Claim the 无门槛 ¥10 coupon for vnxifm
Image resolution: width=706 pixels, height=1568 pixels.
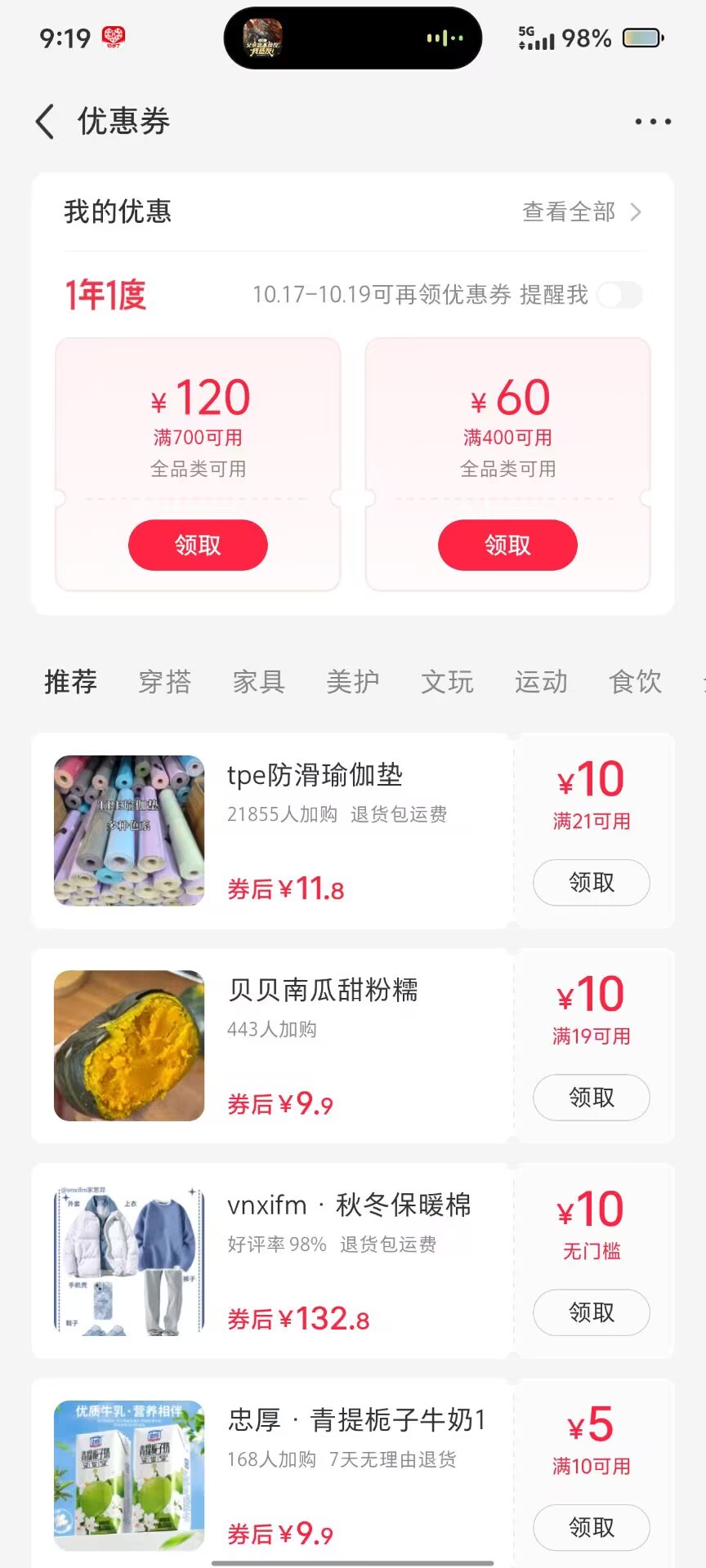click(x=591, y=1312)
